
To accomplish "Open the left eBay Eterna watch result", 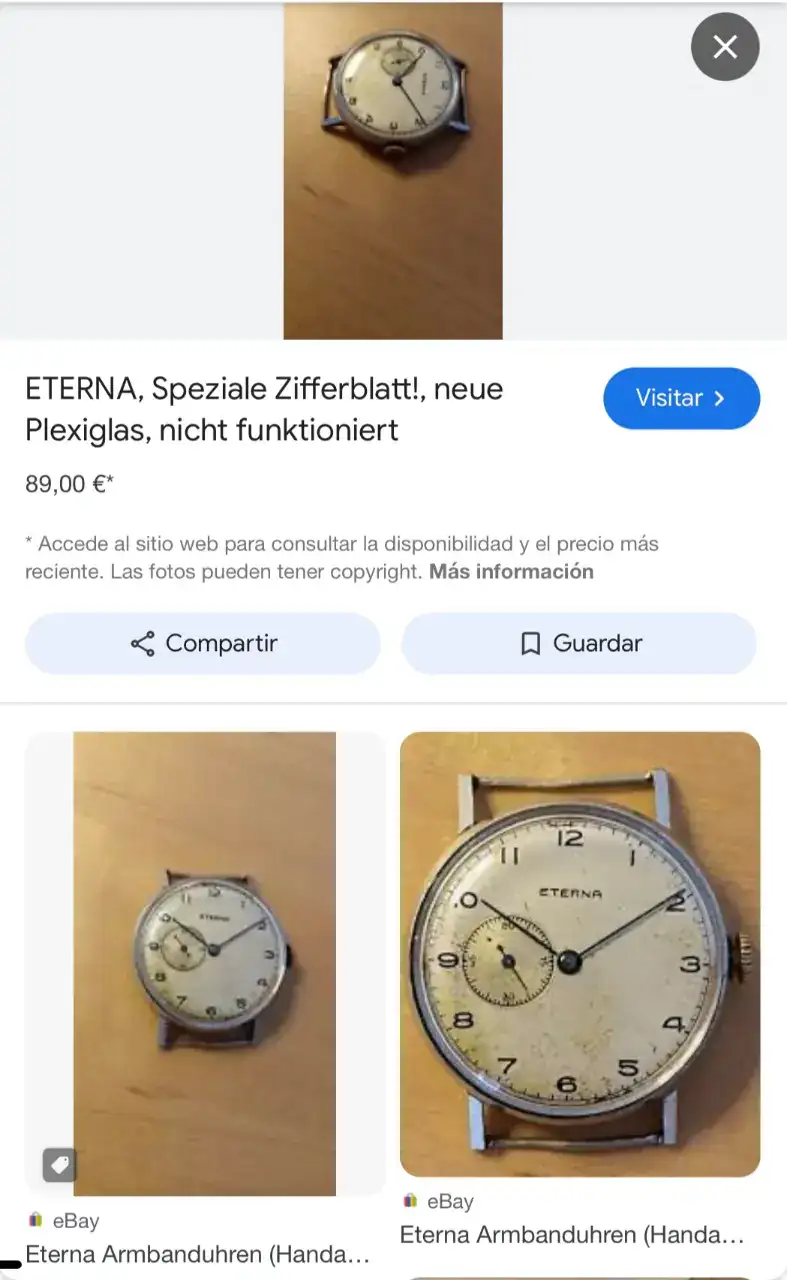I will (x=205, y=963).
